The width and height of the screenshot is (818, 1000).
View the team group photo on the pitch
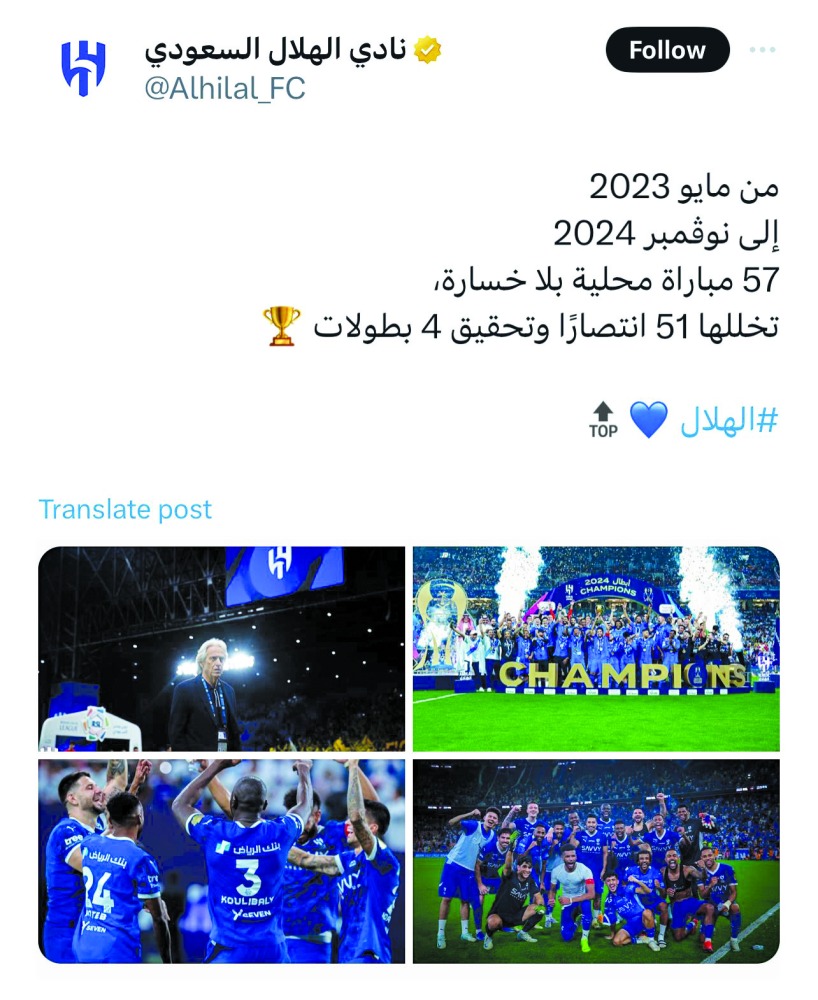coord(596,861)
